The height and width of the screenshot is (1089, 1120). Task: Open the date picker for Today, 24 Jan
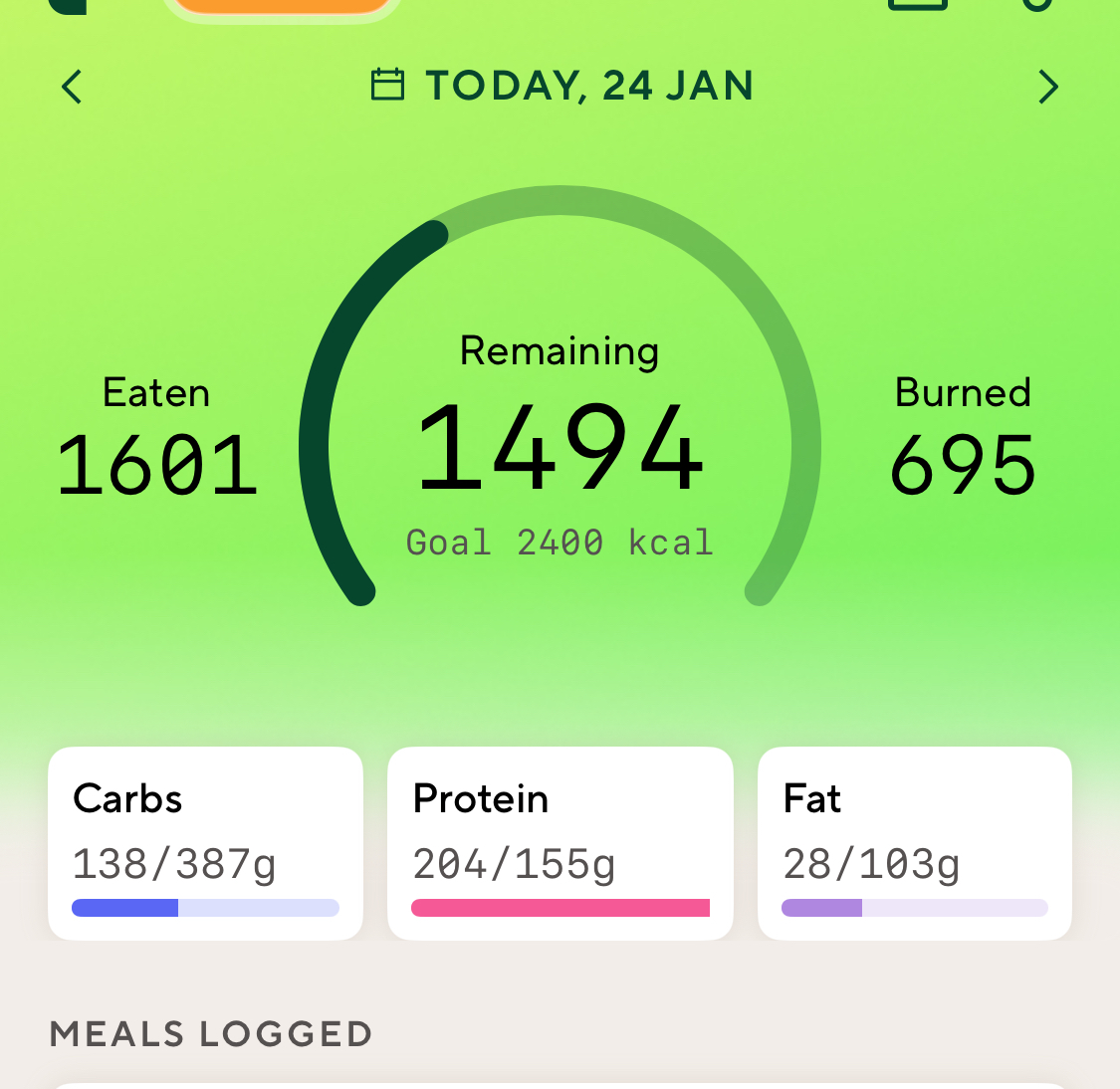pos(561,86)
